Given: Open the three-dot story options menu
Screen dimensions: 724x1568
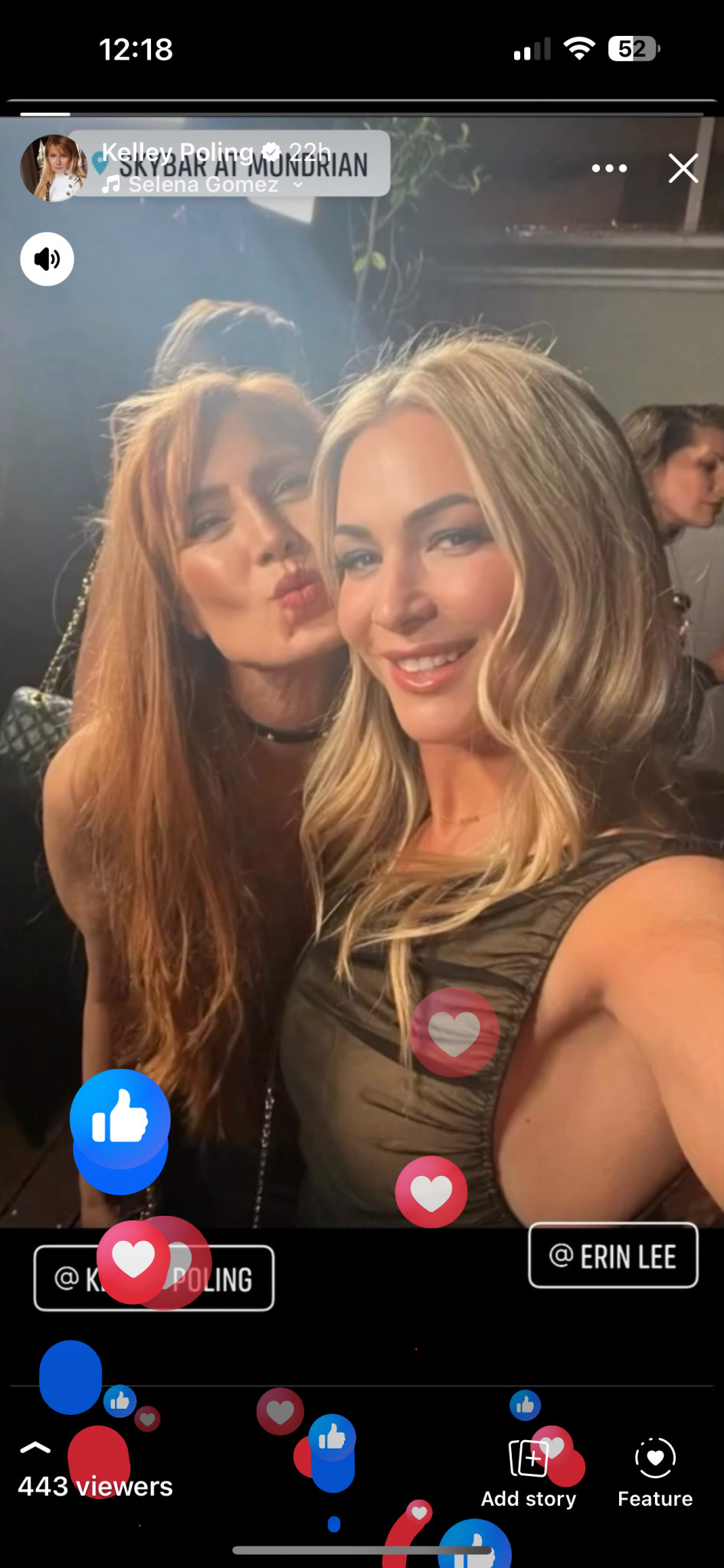Looking at the screenshot, I should pyautogui.click(x=609, y=168).
